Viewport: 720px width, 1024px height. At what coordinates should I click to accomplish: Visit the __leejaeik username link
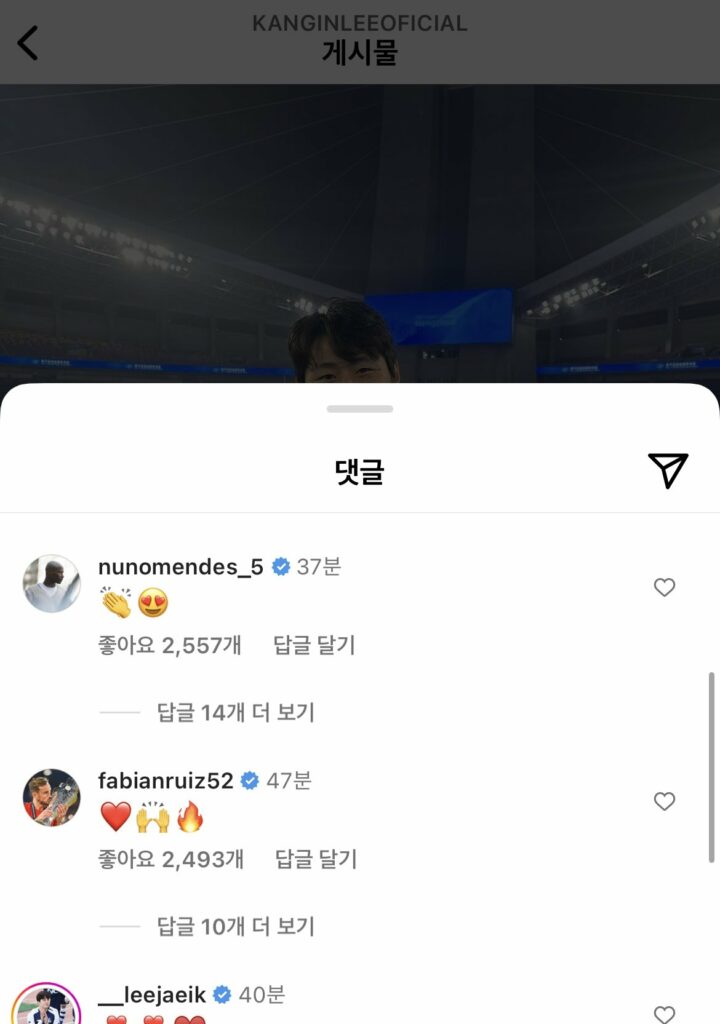(152, 995)
